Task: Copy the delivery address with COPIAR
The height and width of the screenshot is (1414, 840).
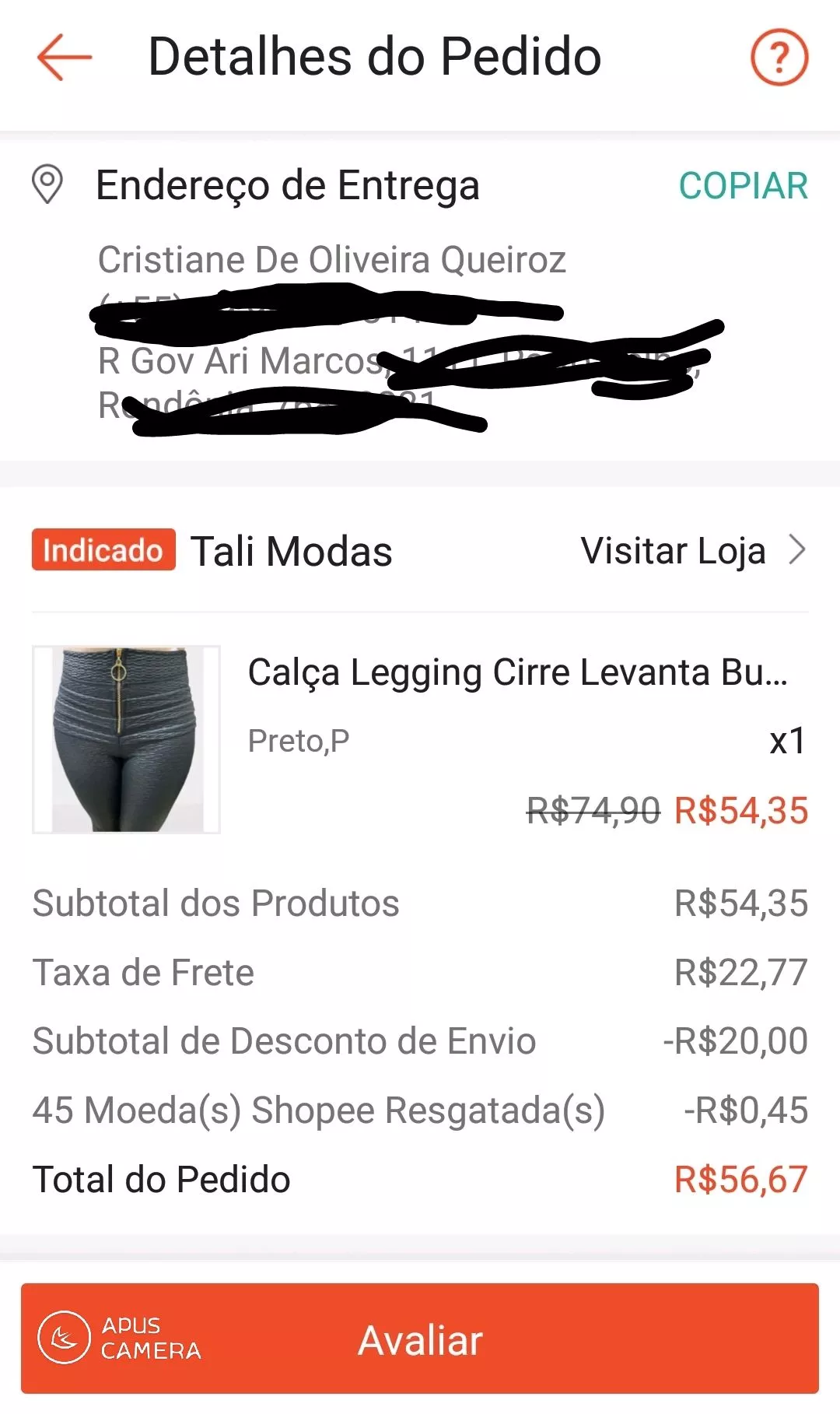Action: click(x=743, y=187)
